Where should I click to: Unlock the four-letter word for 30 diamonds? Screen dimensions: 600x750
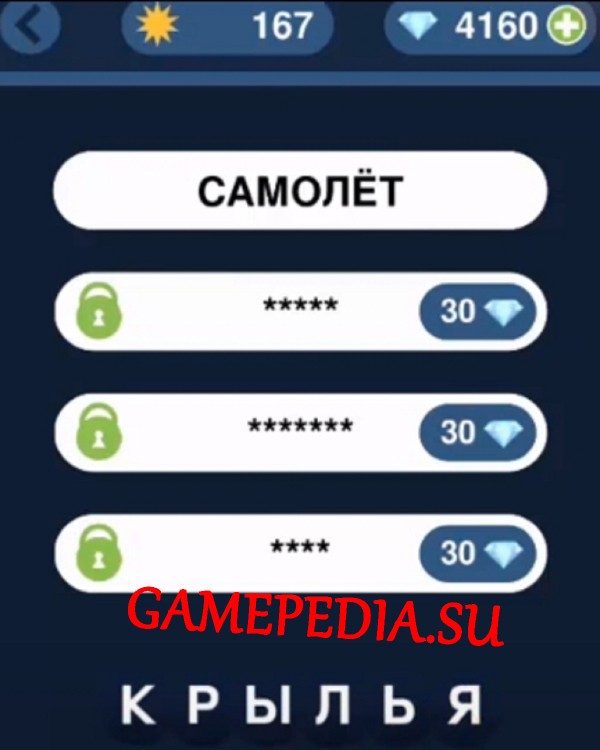[x=477, y=552]
